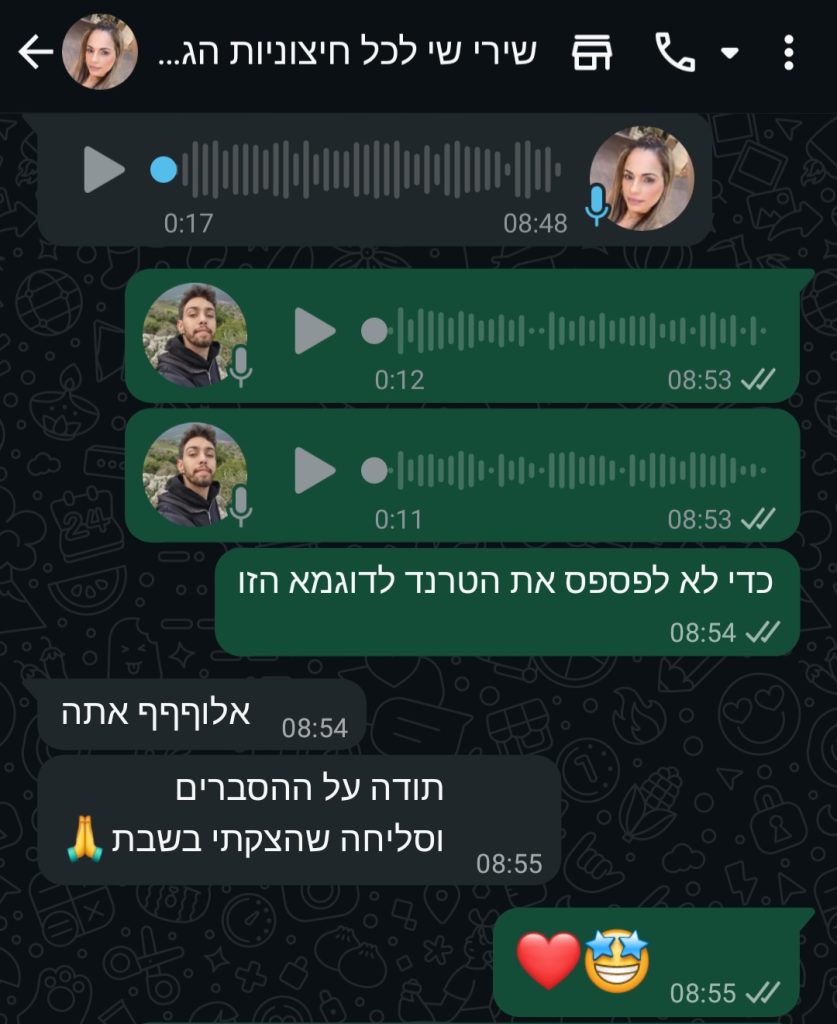Go back to the chats list
Image resolution: width=837 pixels, height=1024 pixels.
(x=34, y=53)
